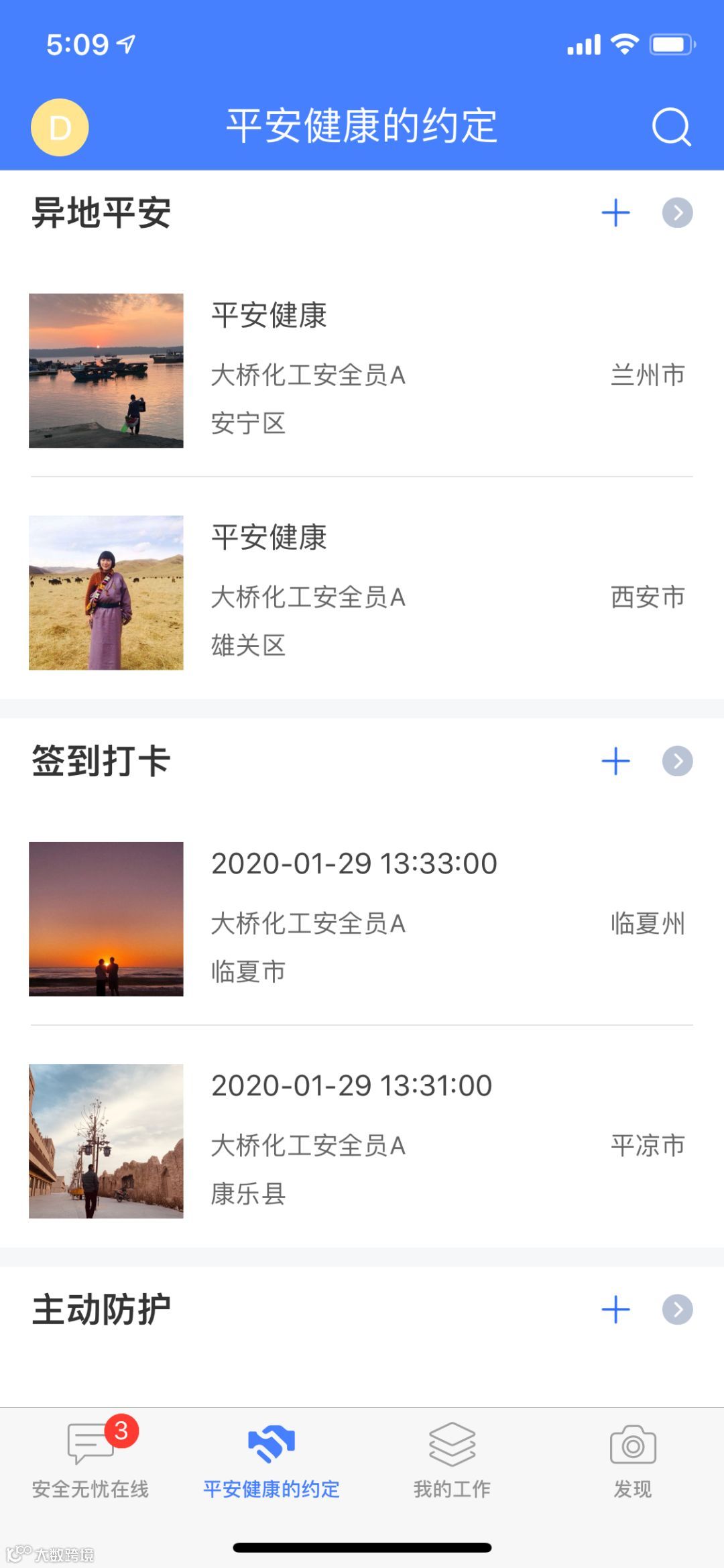Image resolution: width=724 pixels, height=1568 pixels.
Task: Add a new 签到打卡 entry
Action: 615,762
